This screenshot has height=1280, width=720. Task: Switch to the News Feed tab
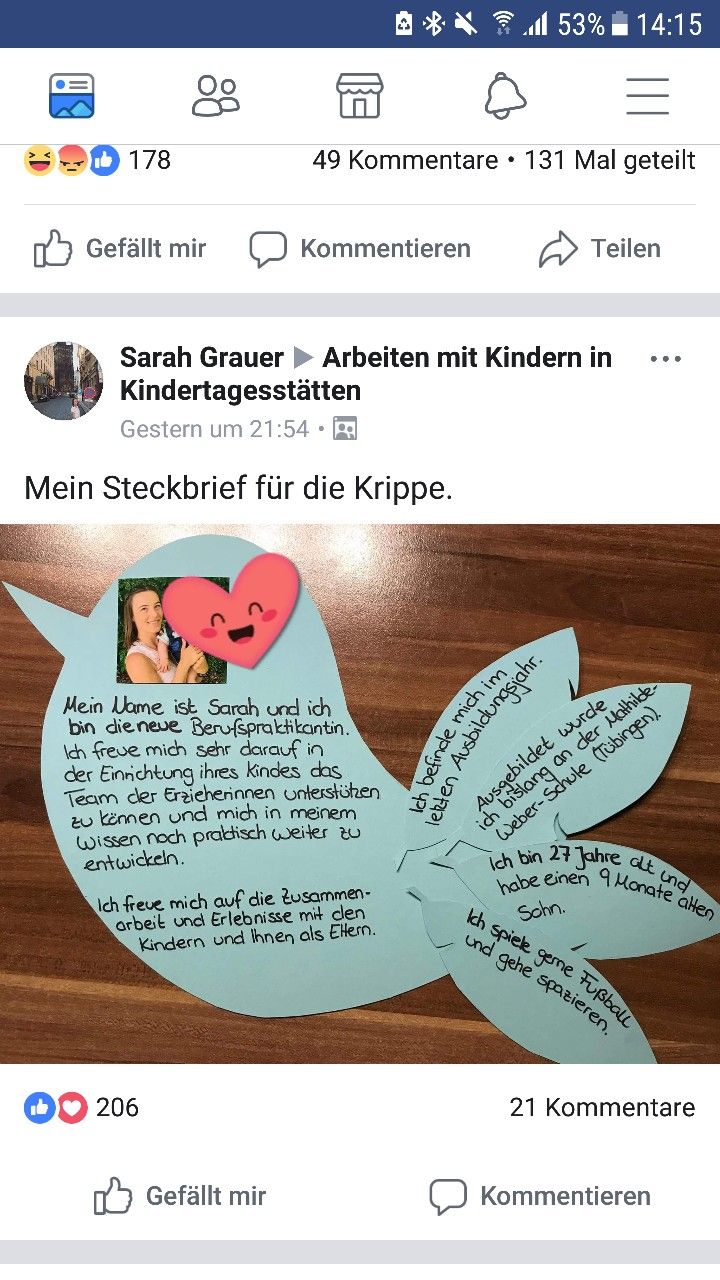point(72,96)
